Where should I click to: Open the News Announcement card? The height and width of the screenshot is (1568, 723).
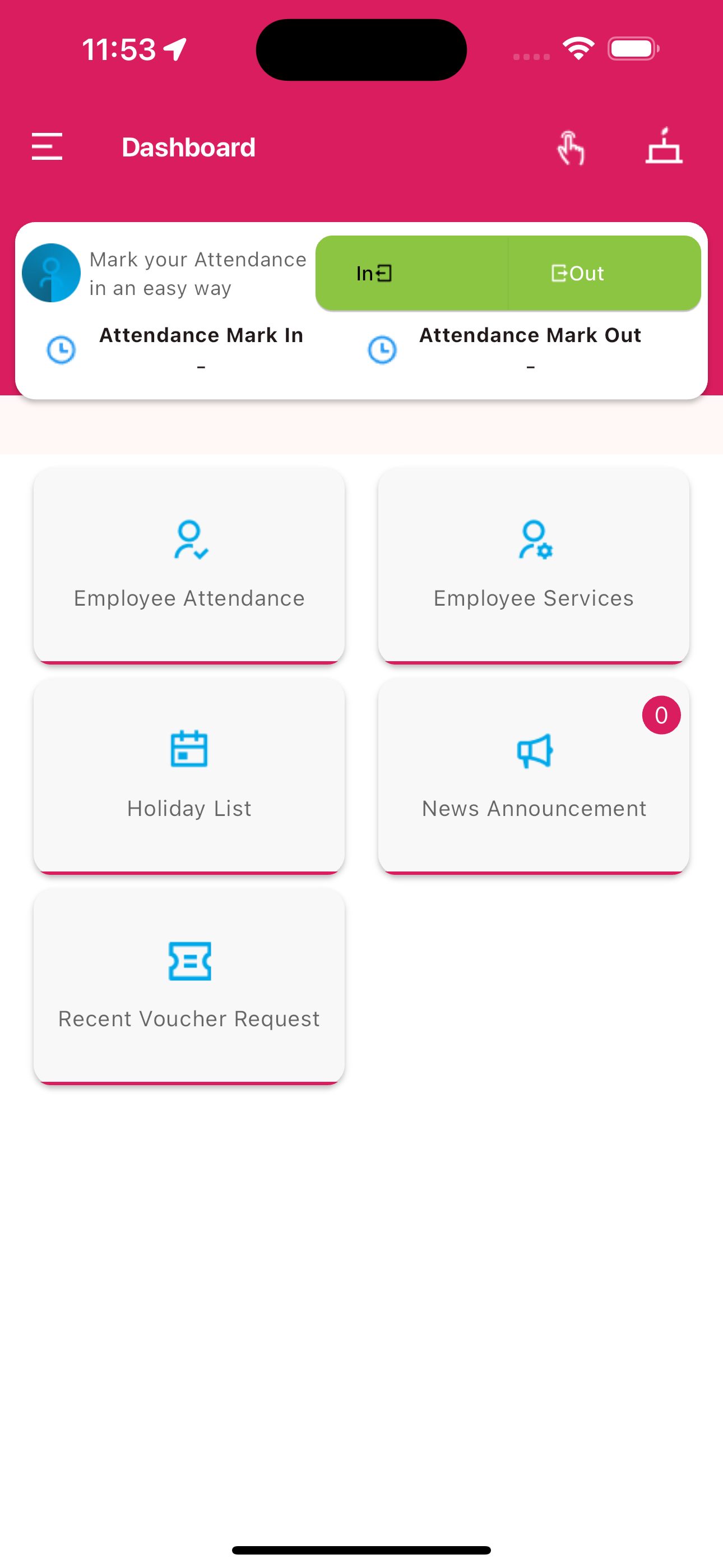tap(533, 776)
